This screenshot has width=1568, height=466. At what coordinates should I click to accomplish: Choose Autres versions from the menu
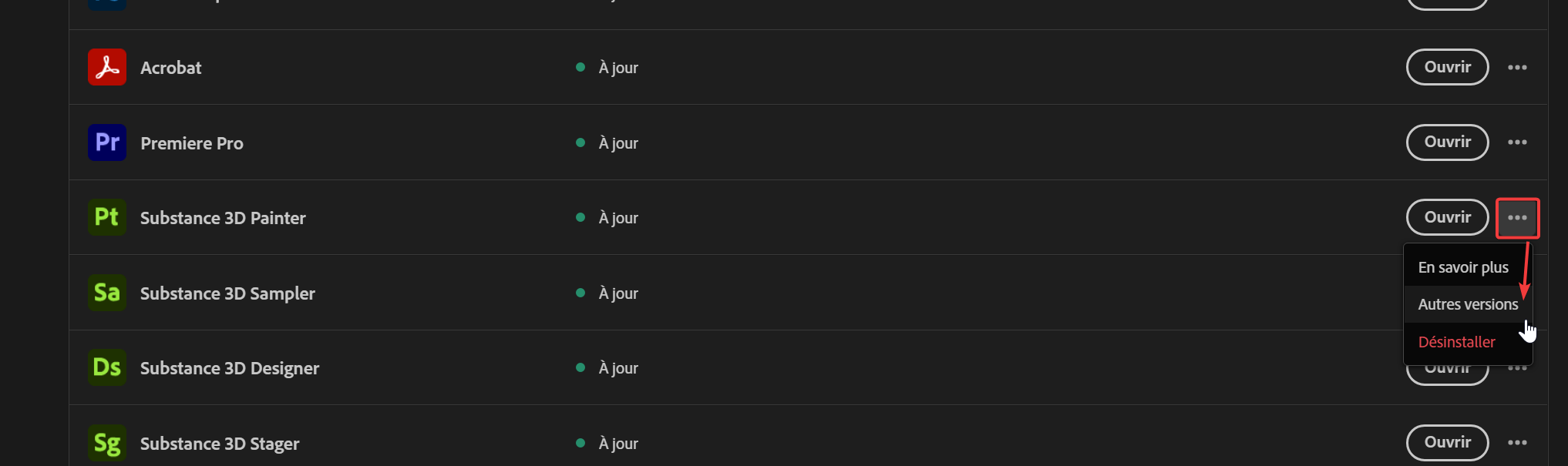pos(1467,304)
